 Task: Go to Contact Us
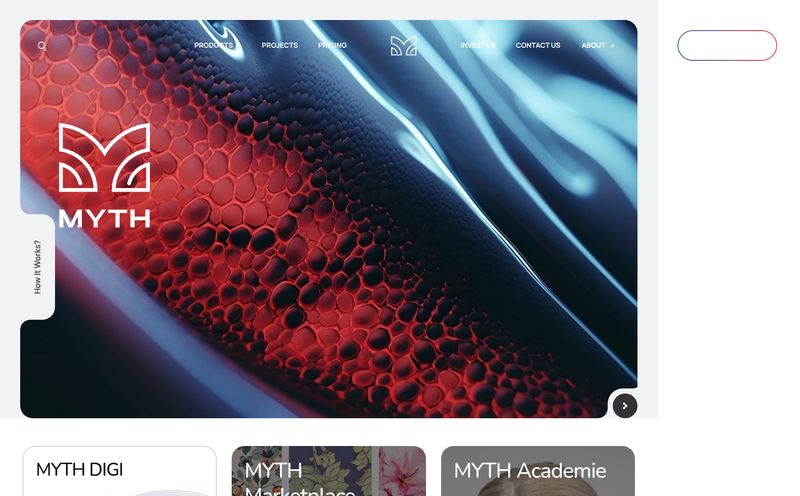[538, 46]
